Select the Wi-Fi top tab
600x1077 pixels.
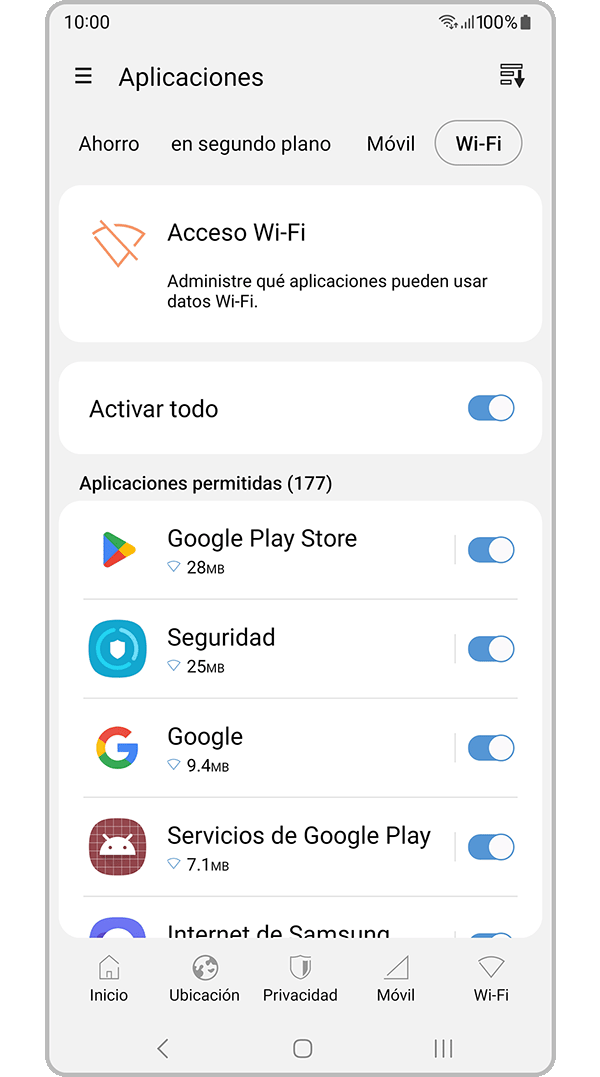[478, 144]
